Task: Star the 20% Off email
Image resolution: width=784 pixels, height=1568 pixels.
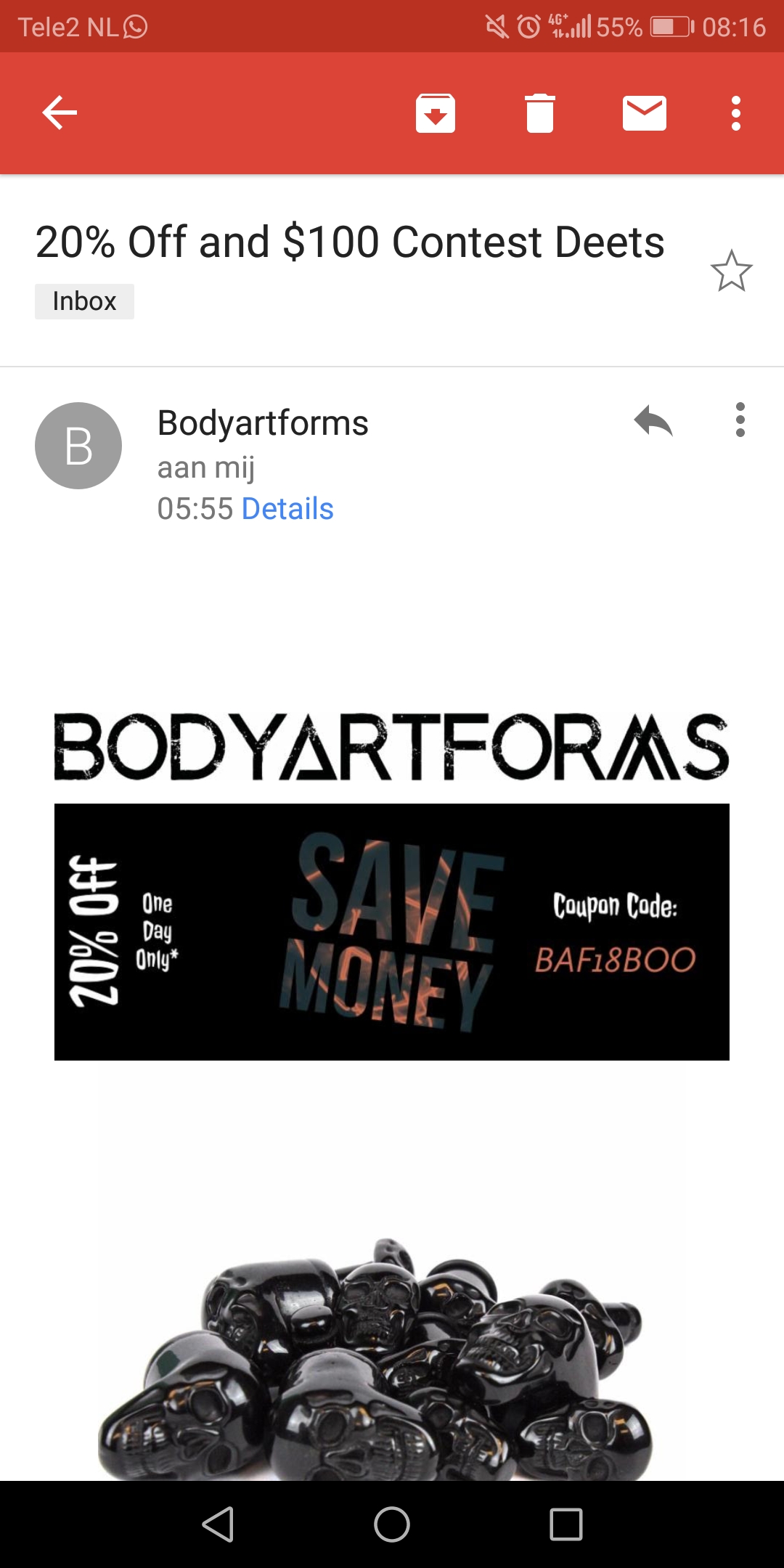Action: (732, 271)
